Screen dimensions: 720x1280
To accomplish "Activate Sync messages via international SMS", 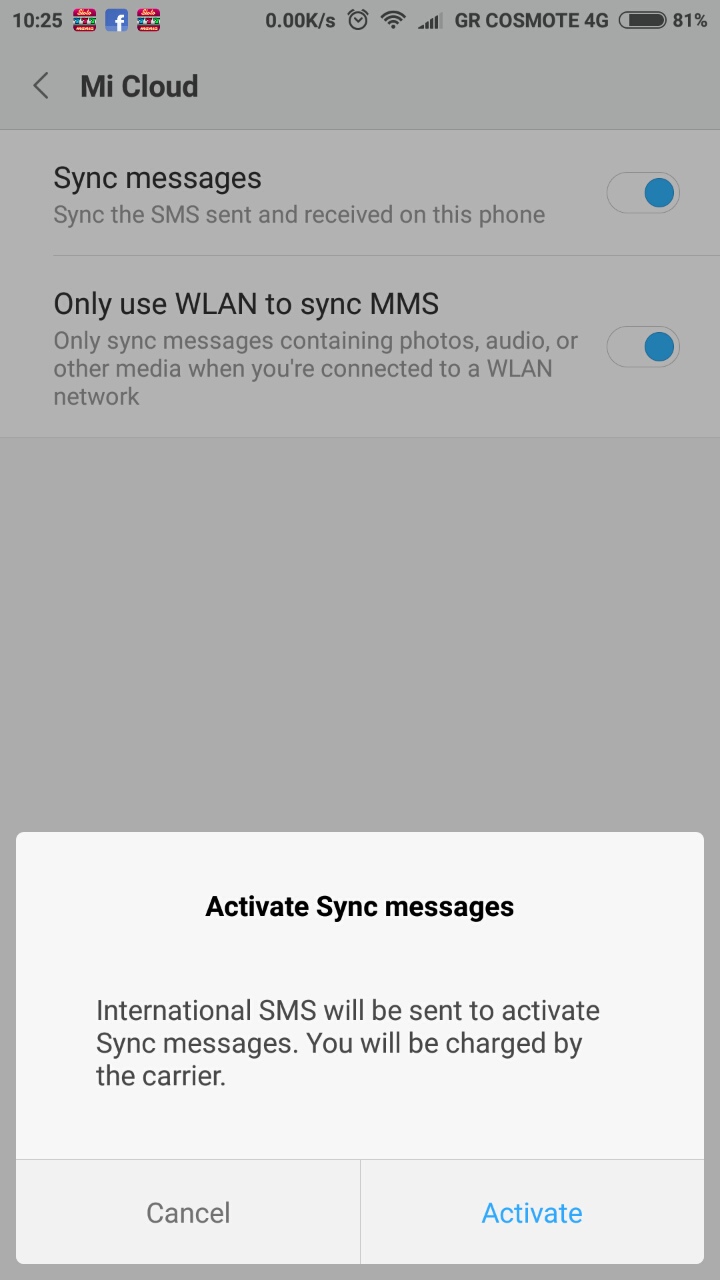I will [x=532, y=1213].
